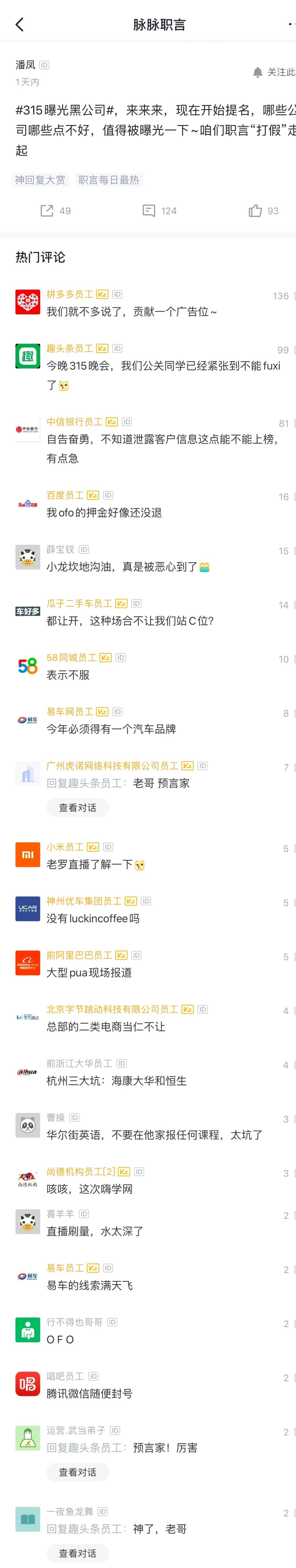This screenshot has height=1568, width=296.
Task: Open the post's 124 comments
Action: [x=159, y=211]
